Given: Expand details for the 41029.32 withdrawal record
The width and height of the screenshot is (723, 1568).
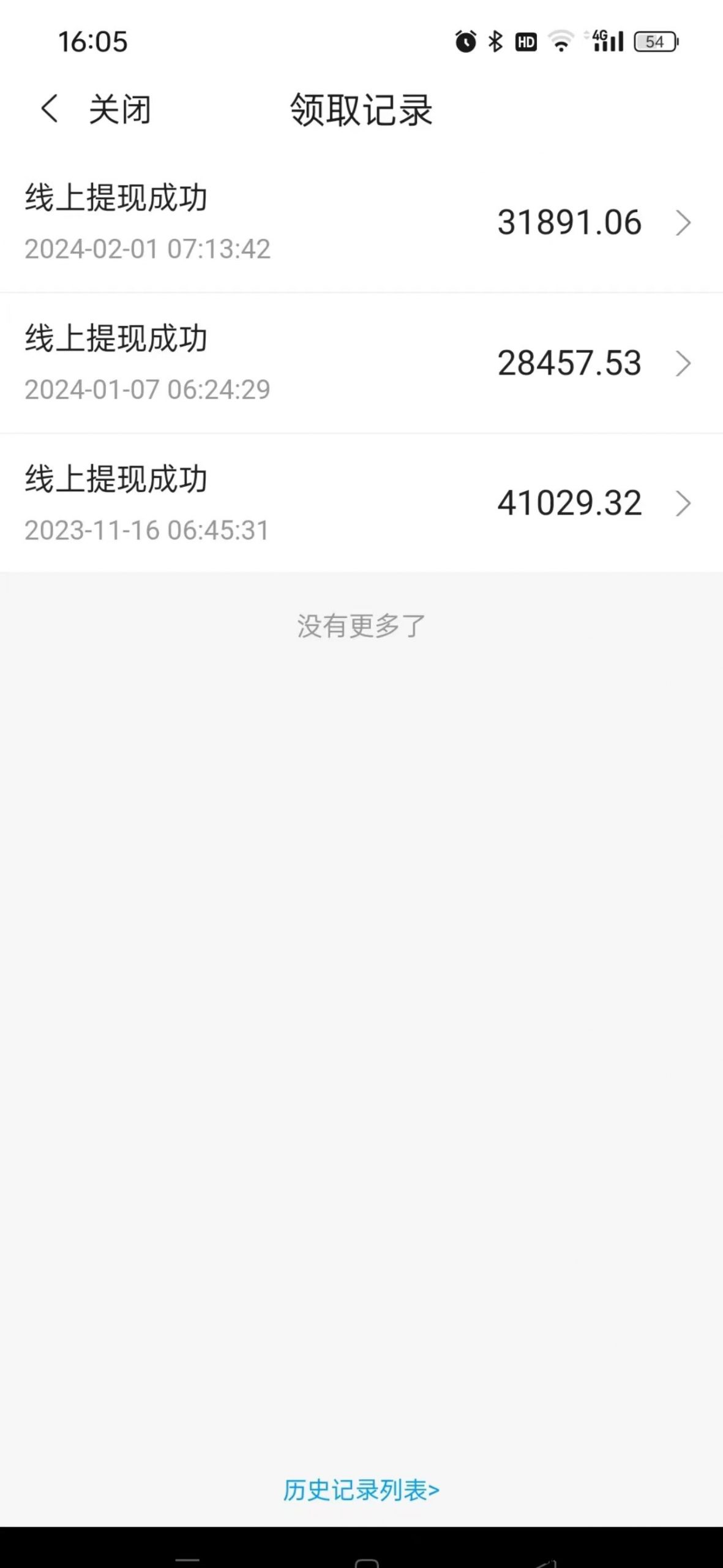Looking at the screenshot, I should (x=684, y=503).
